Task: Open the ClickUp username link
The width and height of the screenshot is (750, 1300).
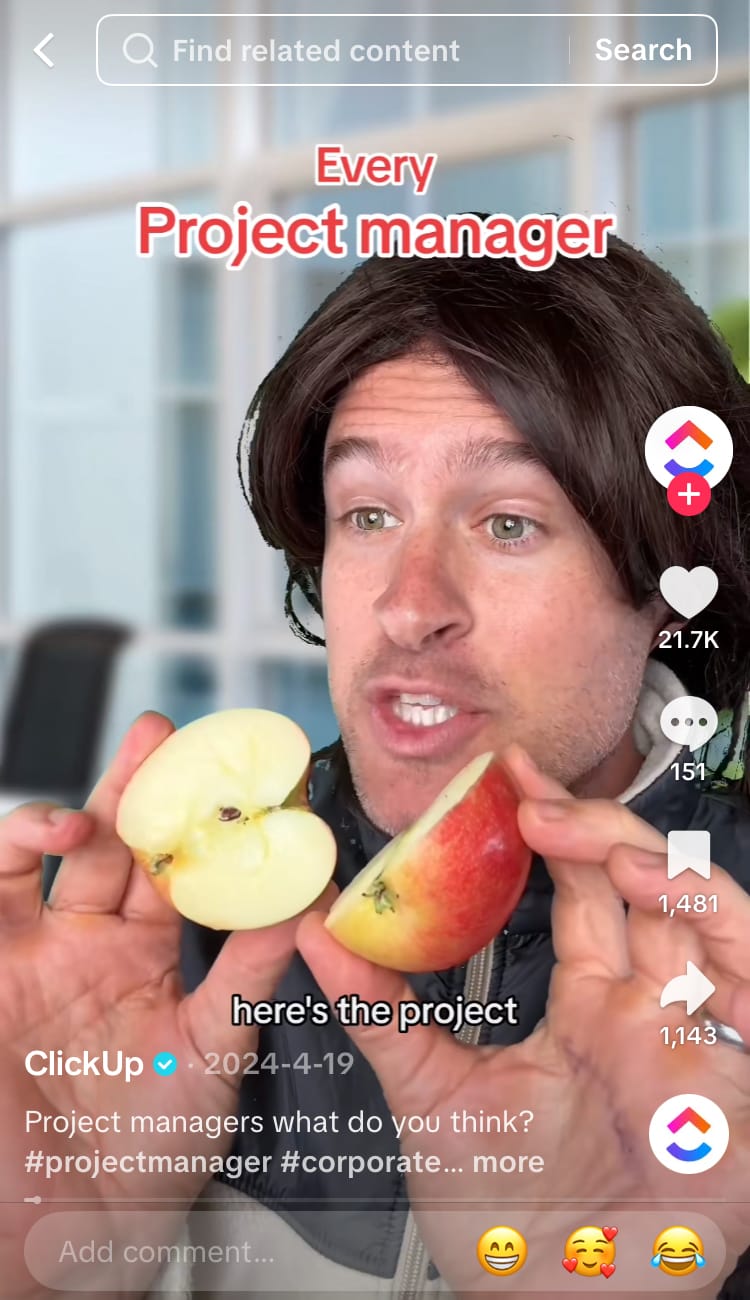Action: (x=84, y=1064)
